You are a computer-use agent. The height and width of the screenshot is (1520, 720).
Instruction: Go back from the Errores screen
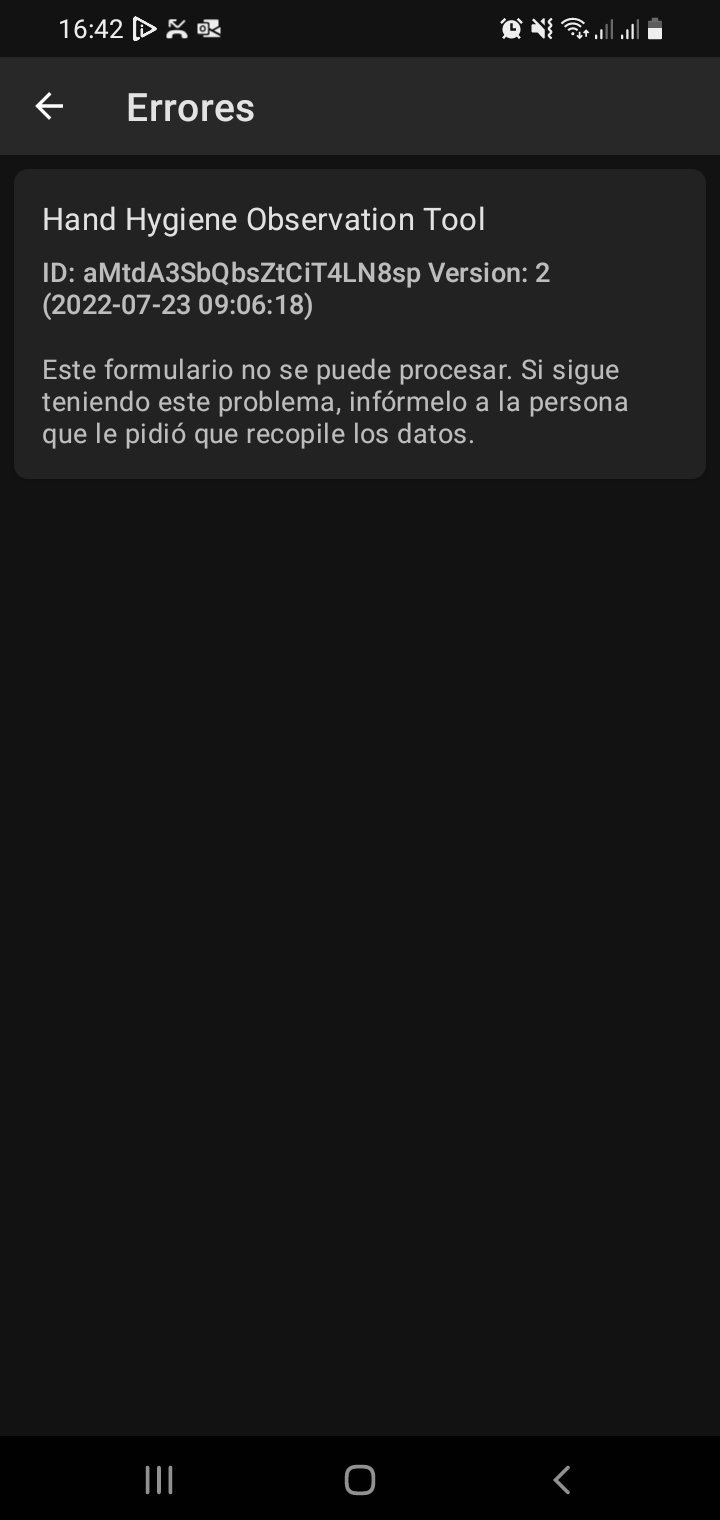coord(49,106)
